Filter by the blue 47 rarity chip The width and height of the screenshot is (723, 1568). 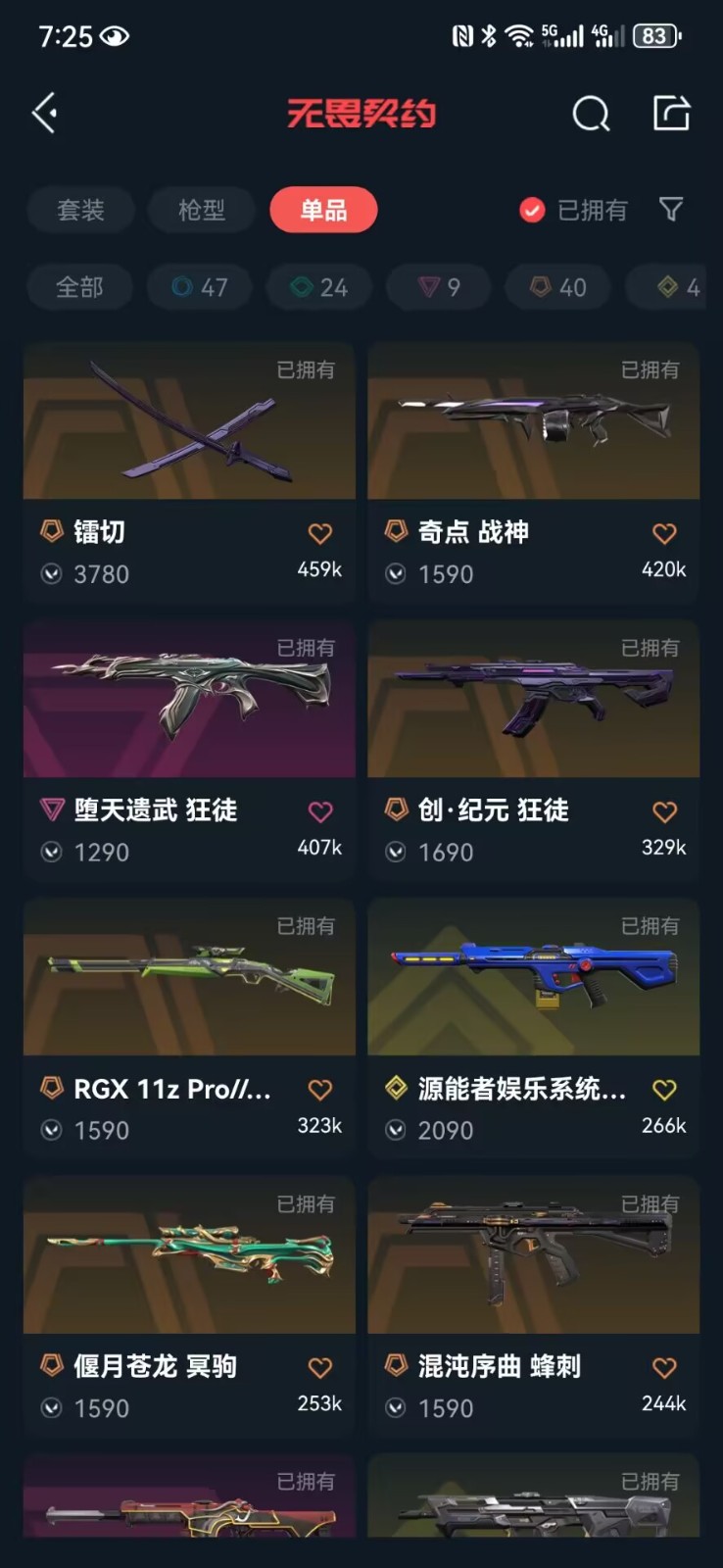pos(200,287)
